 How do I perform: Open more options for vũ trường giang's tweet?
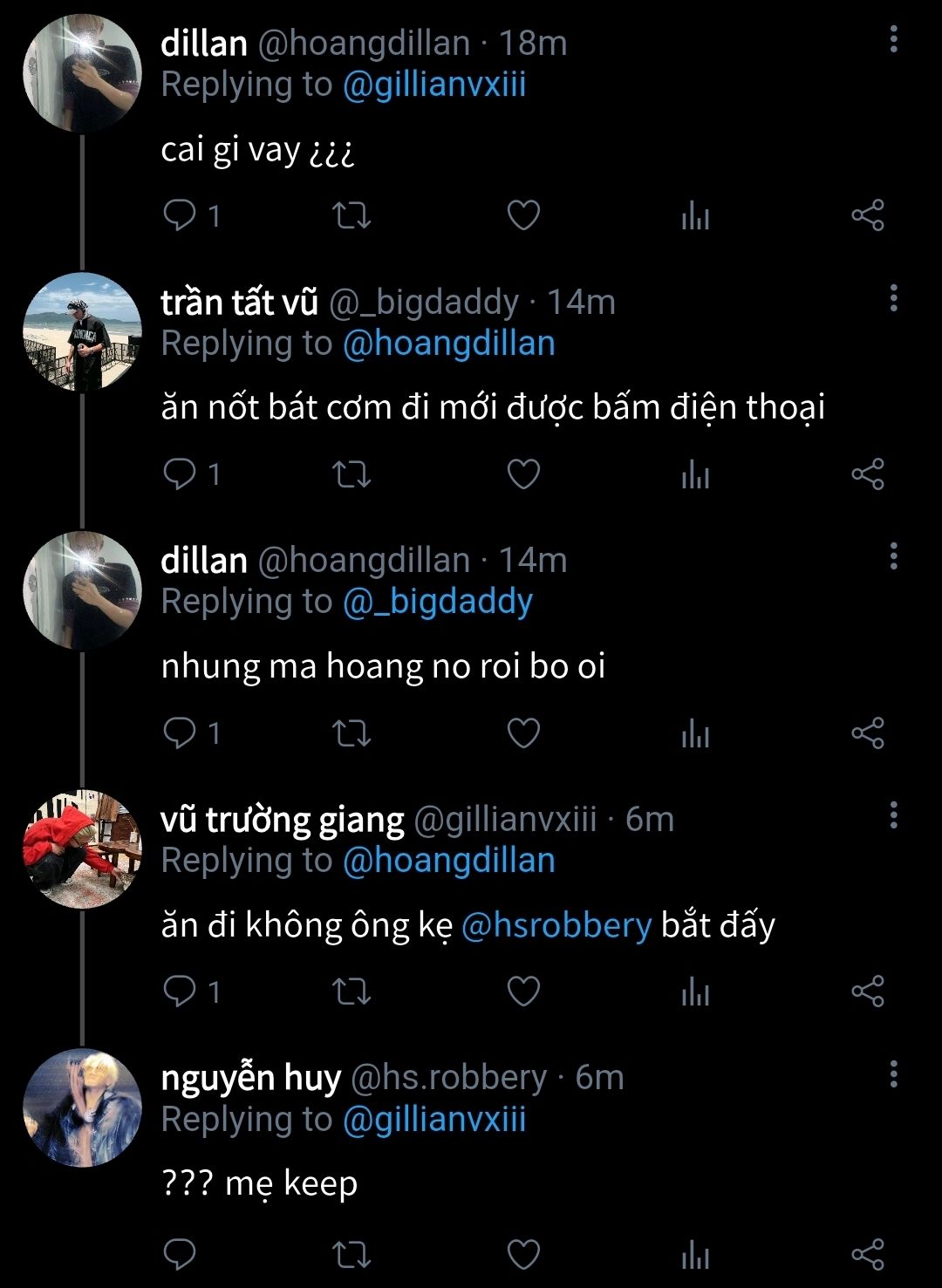click(893, 815)
